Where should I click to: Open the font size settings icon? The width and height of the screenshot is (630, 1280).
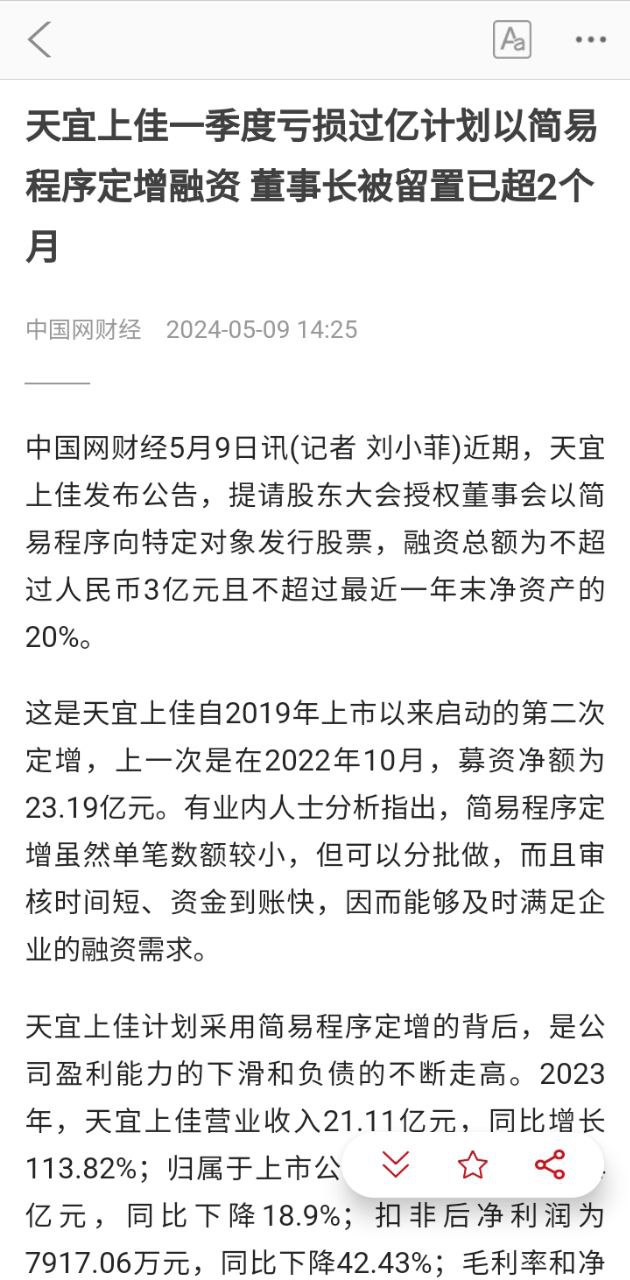(x=512, y=40)
